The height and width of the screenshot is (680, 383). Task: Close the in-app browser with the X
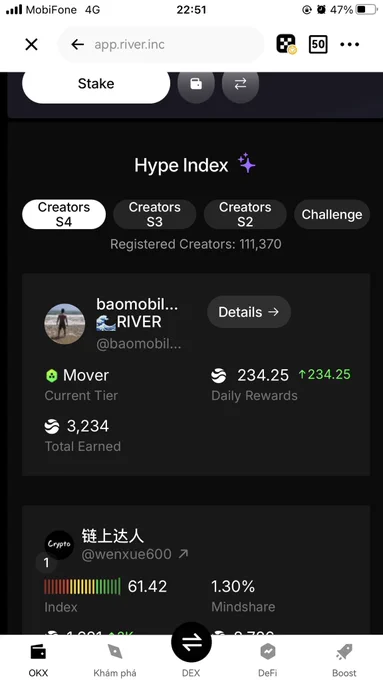[31, 44]
